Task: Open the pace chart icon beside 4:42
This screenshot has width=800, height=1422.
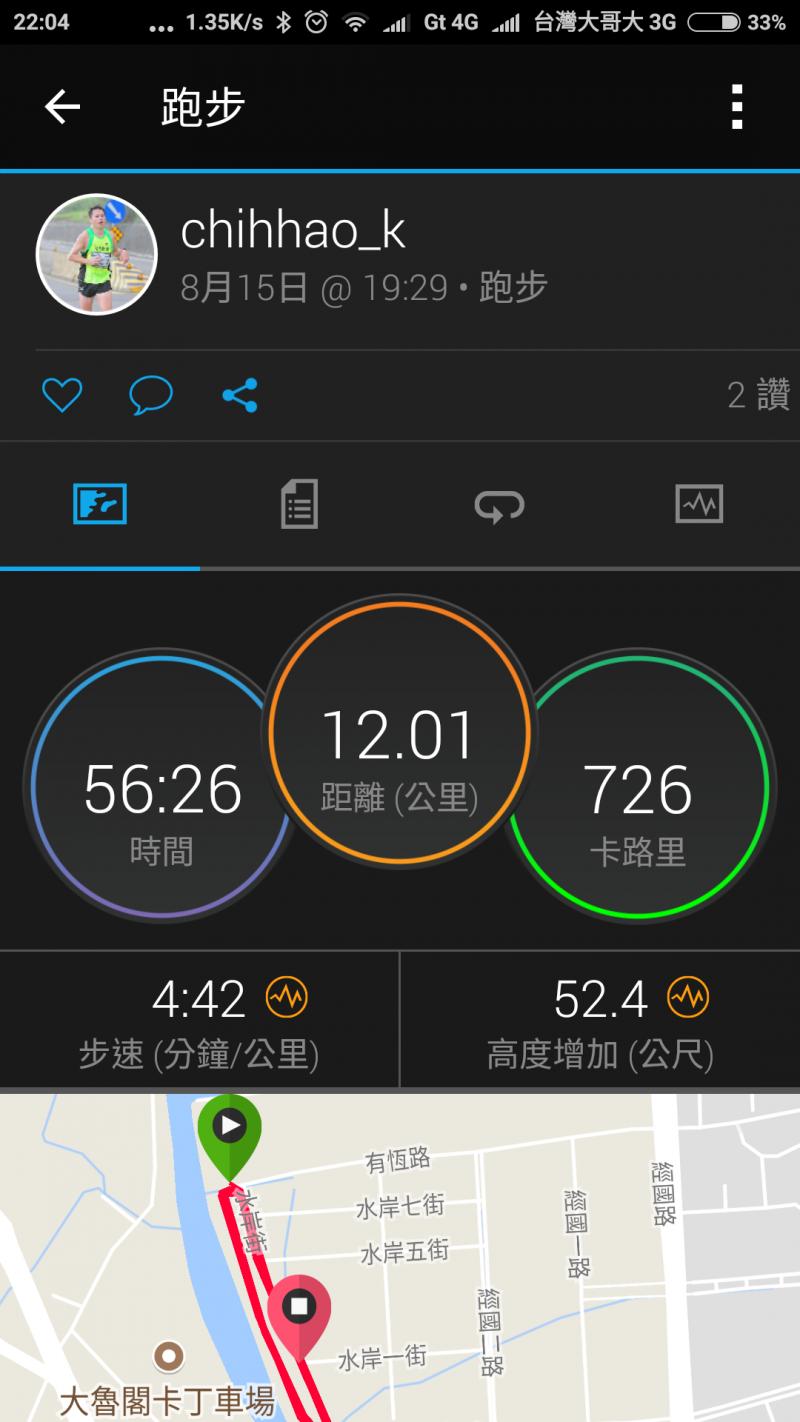Action: coord(287,997)
